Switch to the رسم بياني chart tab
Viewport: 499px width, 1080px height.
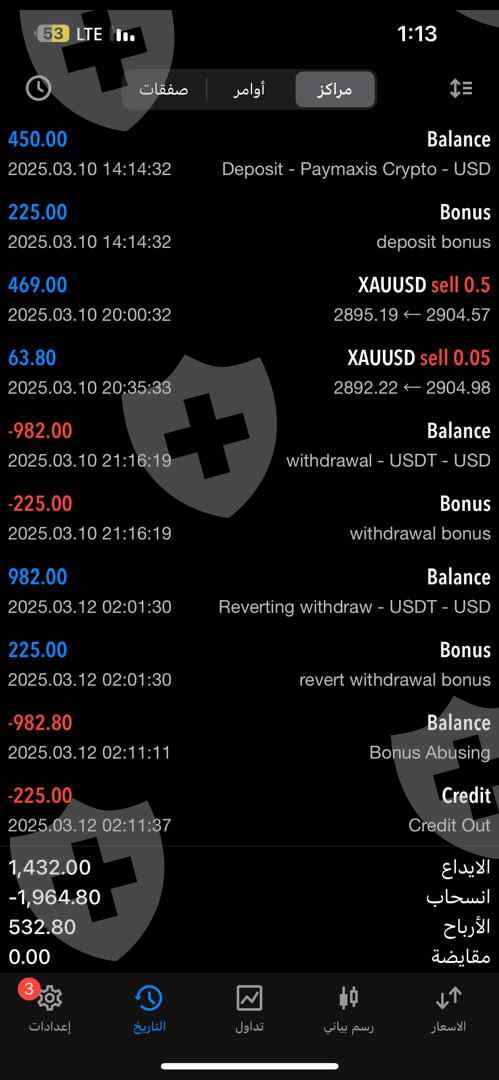[x=349, y=1008]
